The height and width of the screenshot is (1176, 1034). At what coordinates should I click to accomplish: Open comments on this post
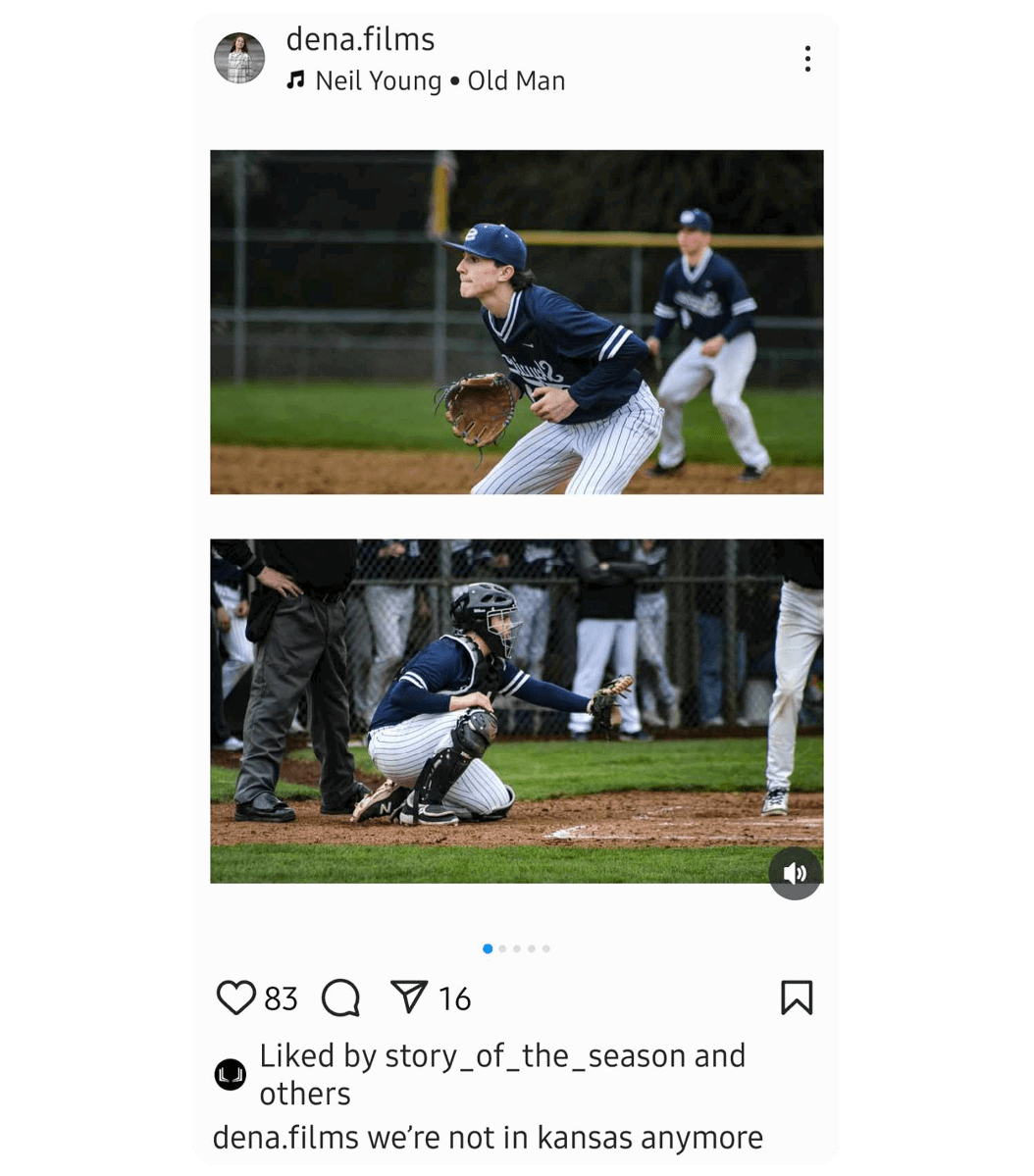click(340, 998)
